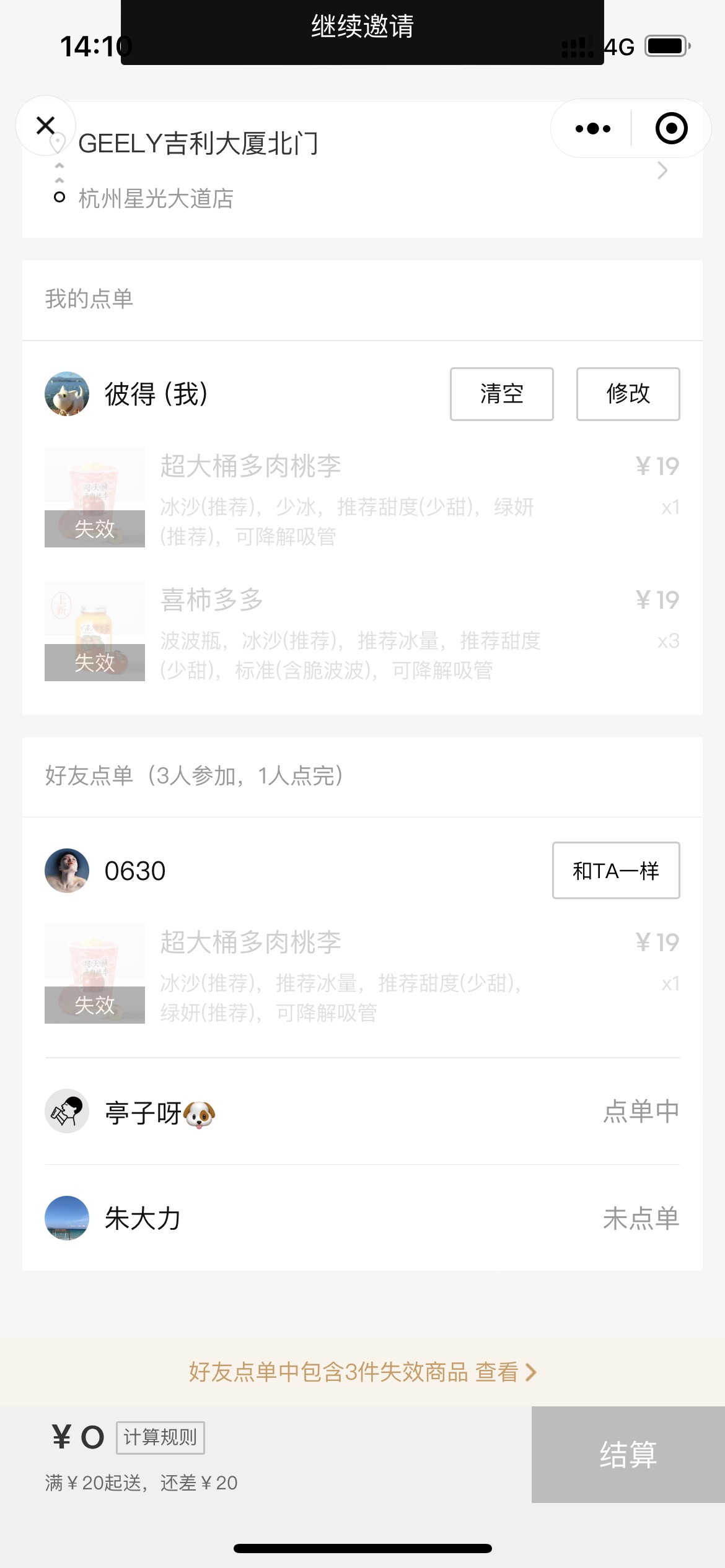Tap 结算 to check out

point(628,1454)
